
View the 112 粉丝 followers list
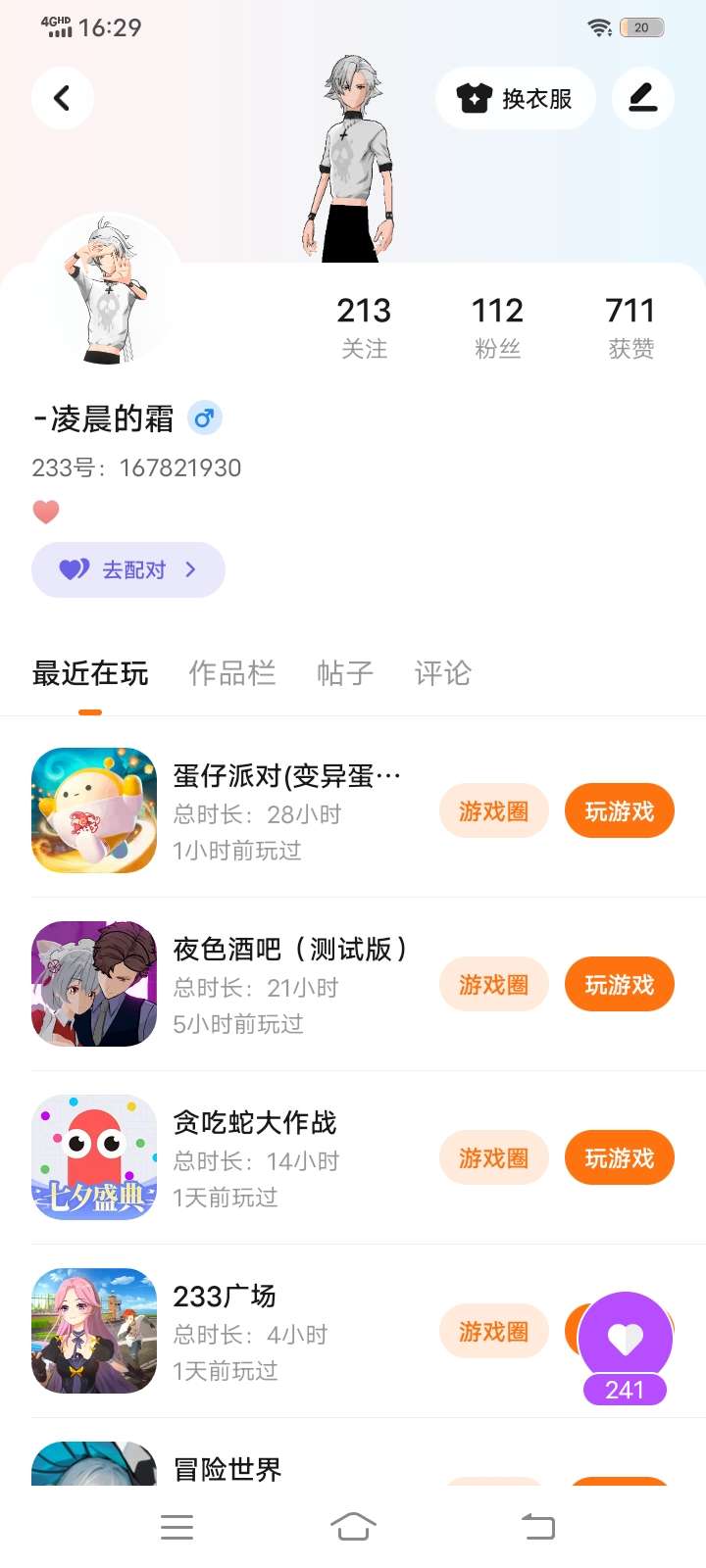[x=497, y=327]
